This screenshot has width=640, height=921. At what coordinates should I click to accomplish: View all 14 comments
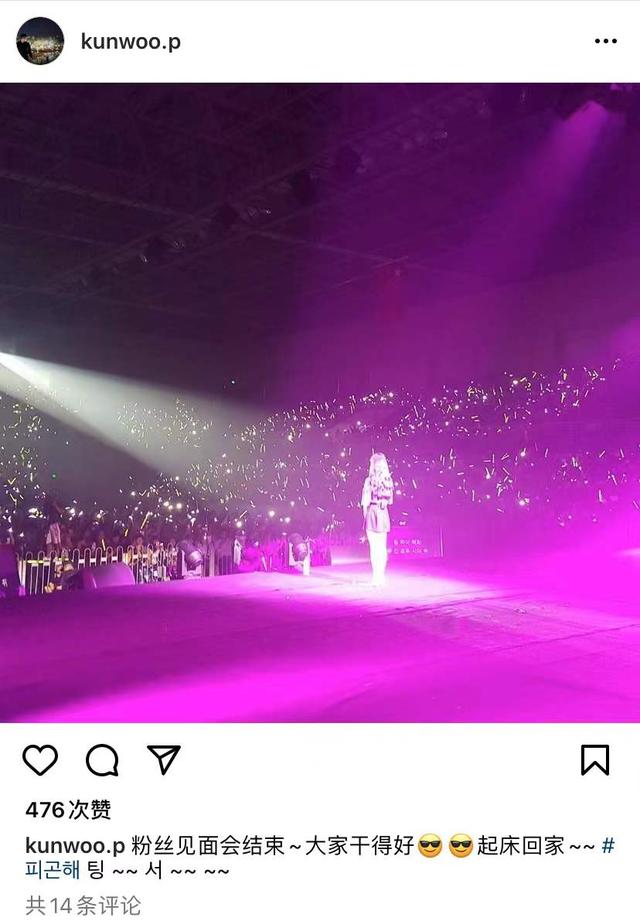pos(84,905)
